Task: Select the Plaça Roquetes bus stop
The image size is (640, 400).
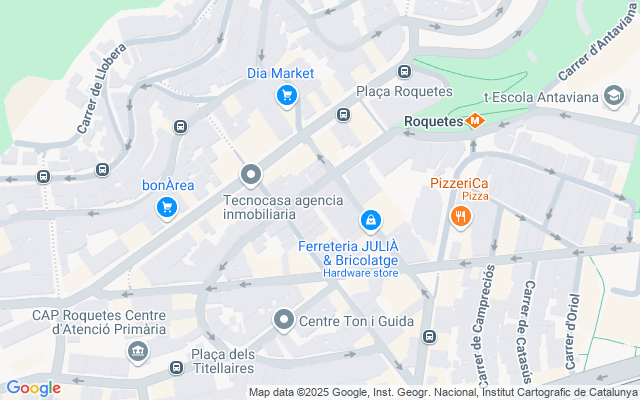Action: 404,72
